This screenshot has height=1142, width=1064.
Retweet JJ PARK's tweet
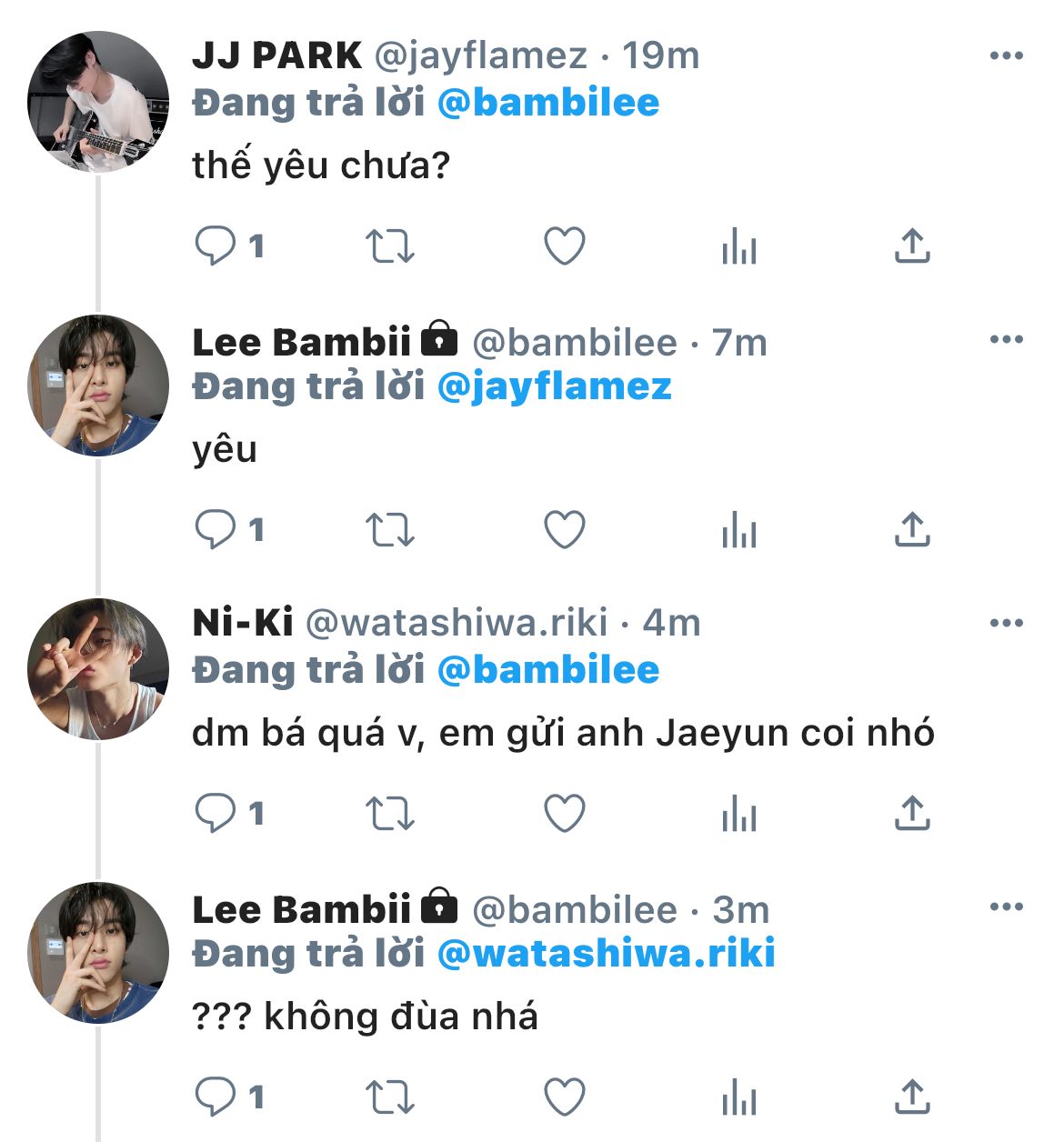[x=389, y=245]
